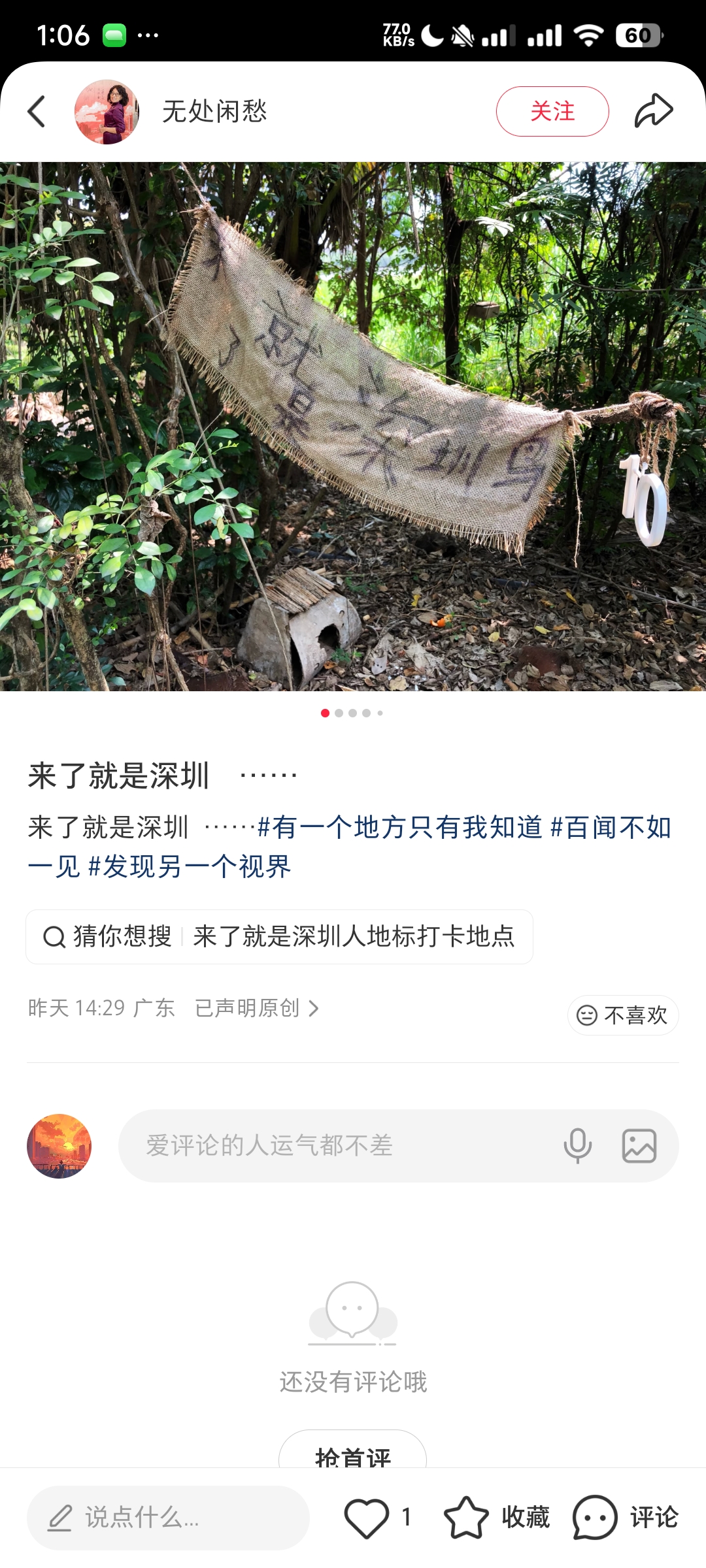The height and width of the screenshot is (1568, 706).
Task: Open the main post photo
Action: [353, 426]
